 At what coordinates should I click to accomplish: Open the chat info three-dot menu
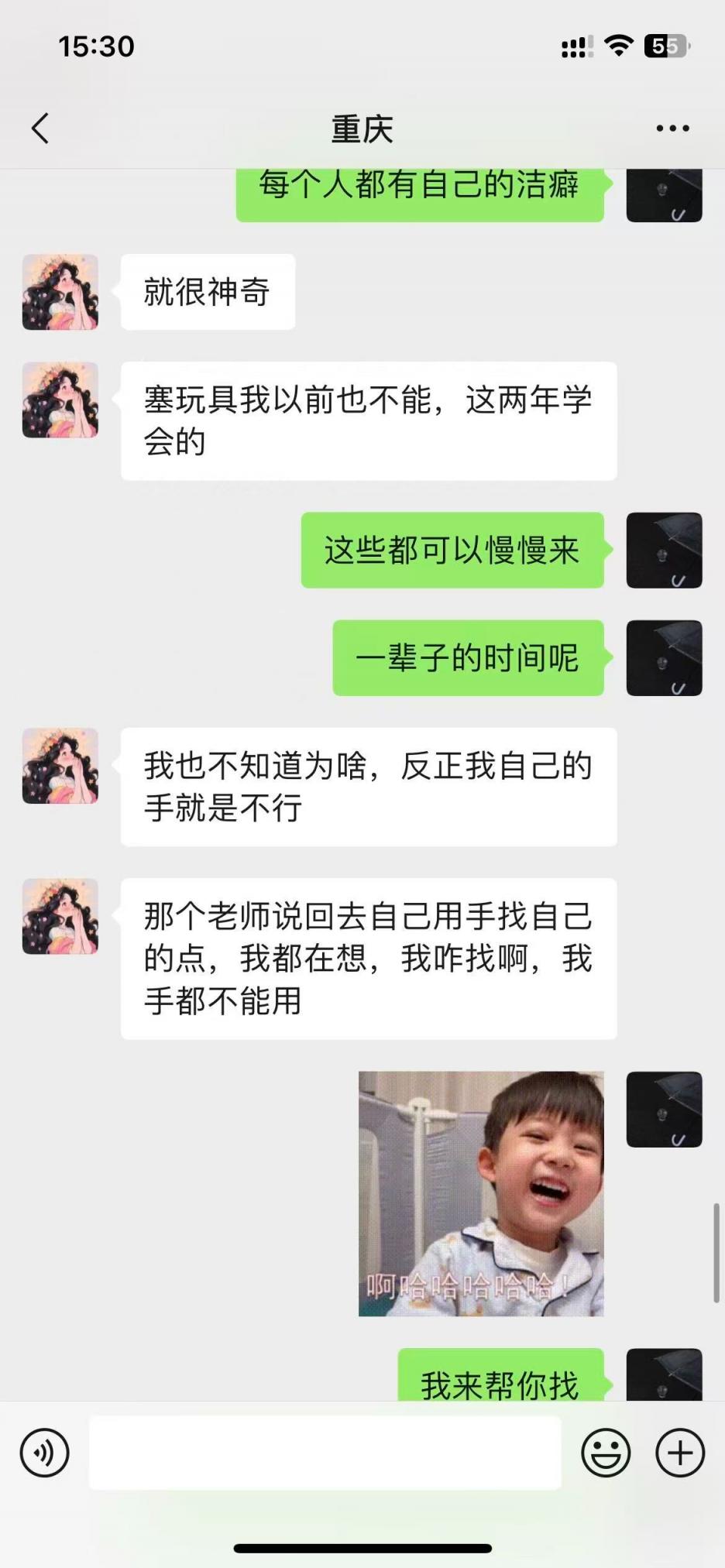click(672, 129)
